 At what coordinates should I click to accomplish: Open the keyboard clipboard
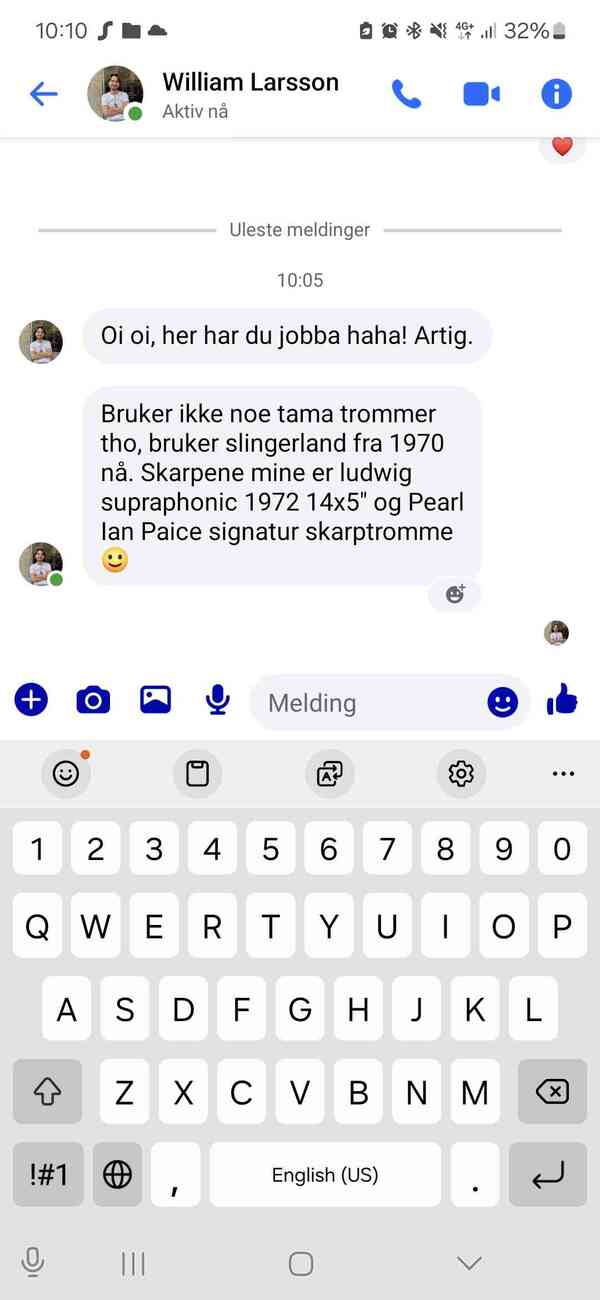click(x=198, y=773)
